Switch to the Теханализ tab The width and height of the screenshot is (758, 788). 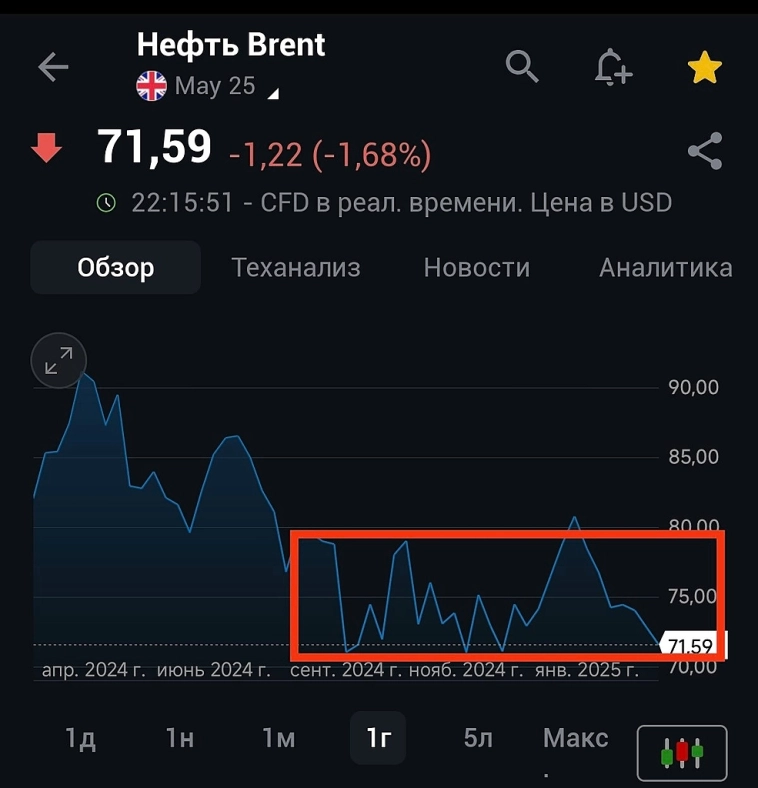(x=296, y=268)
